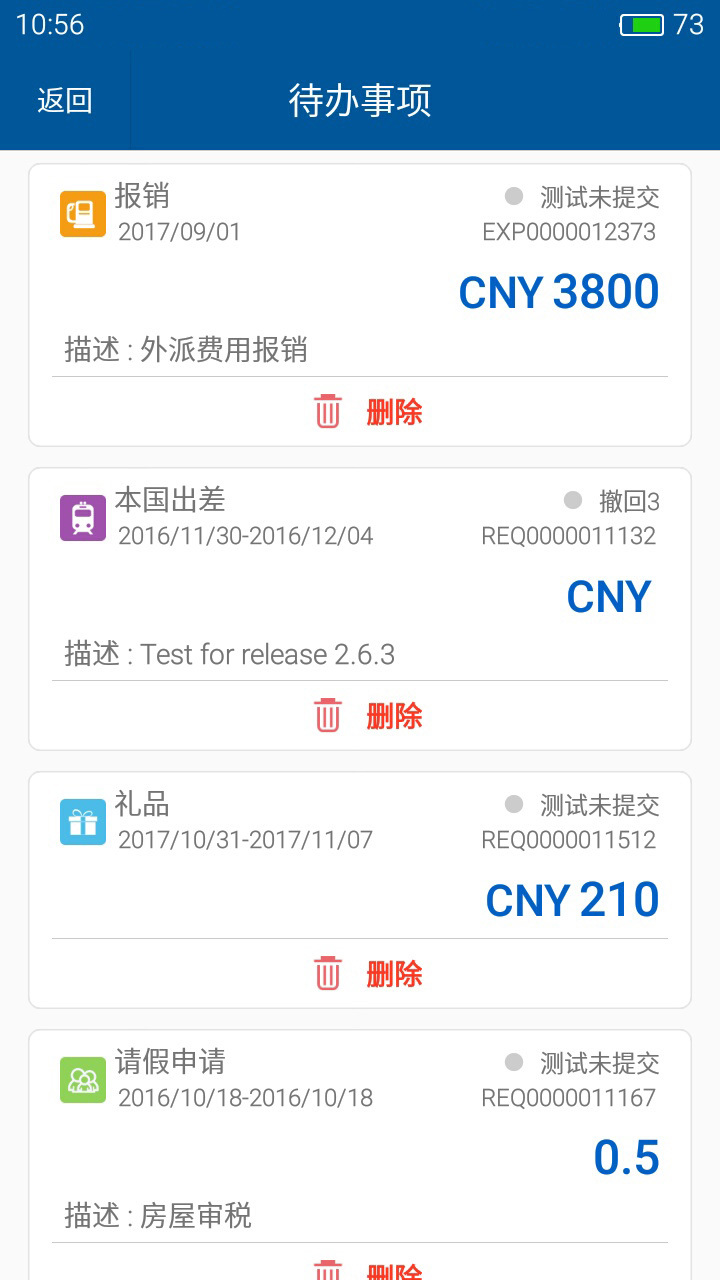720x1280 pixels.
Task: Open the 礼品 request card
Action: [x=360, y=860]
